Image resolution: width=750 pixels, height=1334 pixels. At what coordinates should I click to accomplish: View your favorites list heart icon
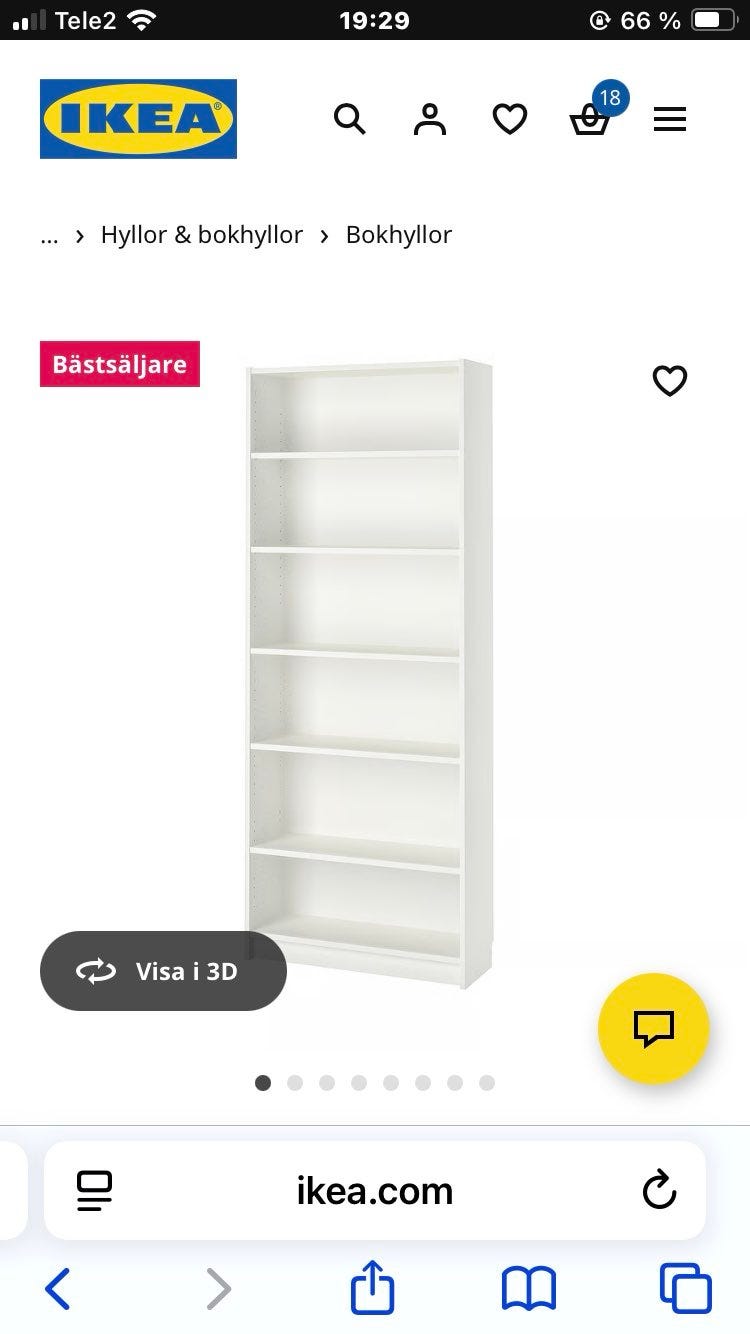510,119
